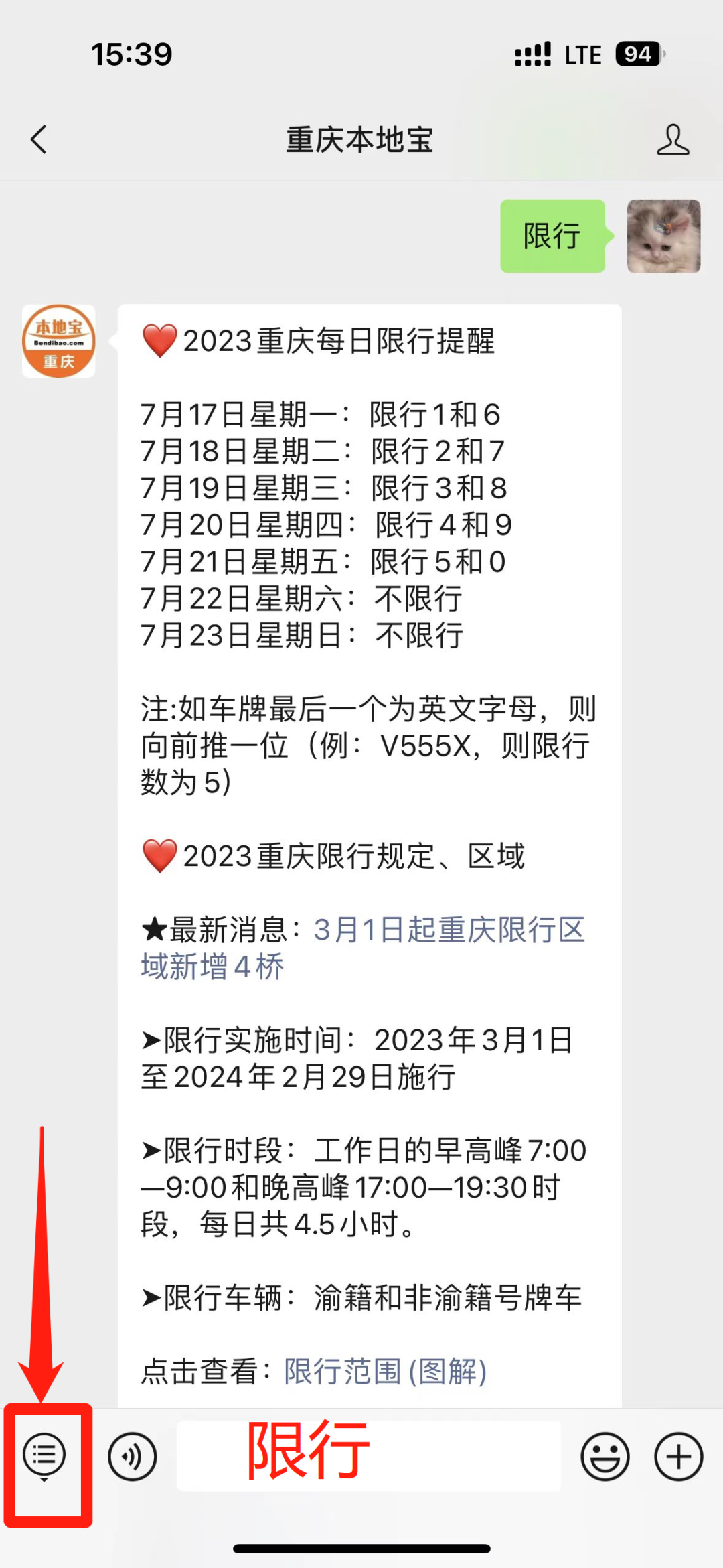The width and height of the screenshot is (723, 1568).
Task: View 限行范围(图解) link
Action: [x=385, y=1372]
